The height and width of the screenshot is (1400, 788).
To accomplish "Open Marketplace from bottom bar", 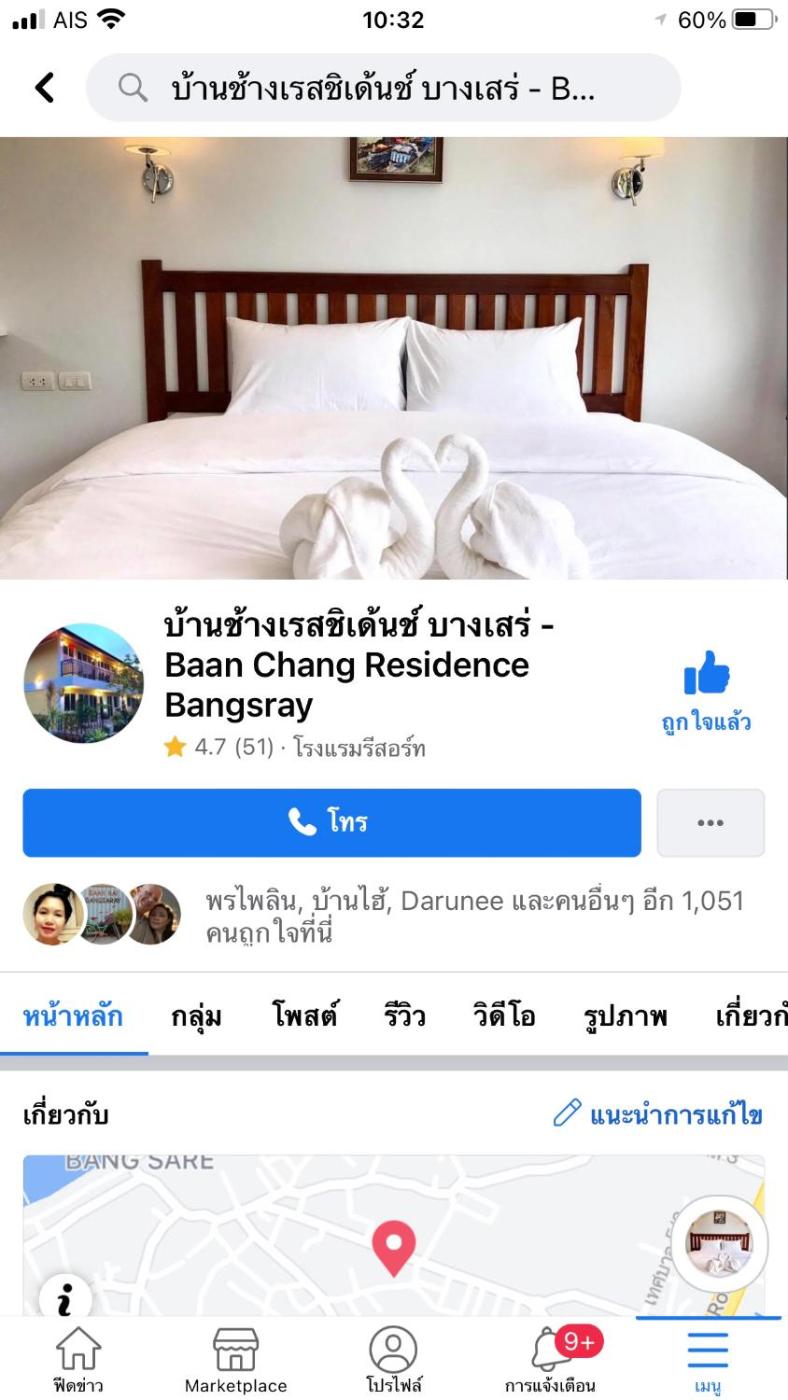I will (236, 1360).
